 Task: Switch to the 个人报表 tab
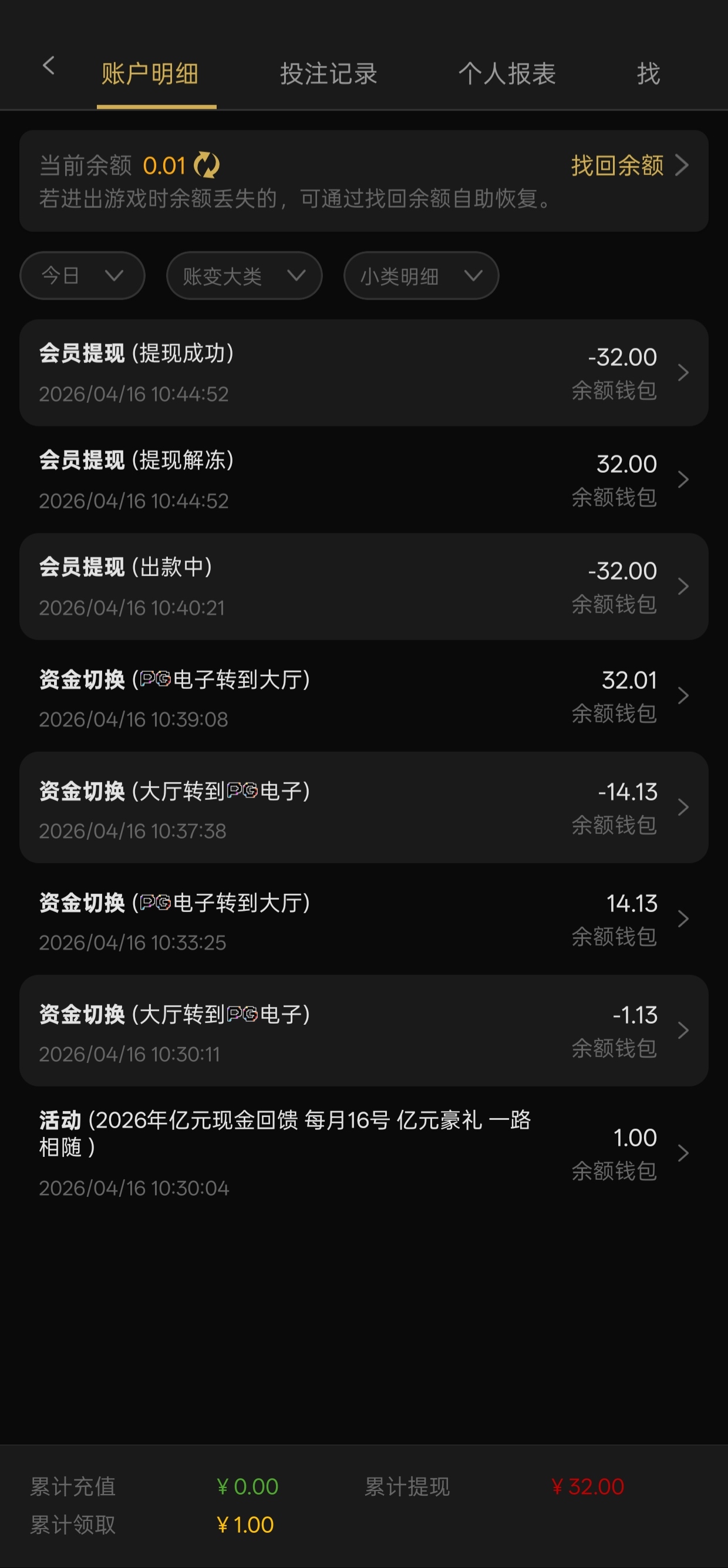click(507, 74)
